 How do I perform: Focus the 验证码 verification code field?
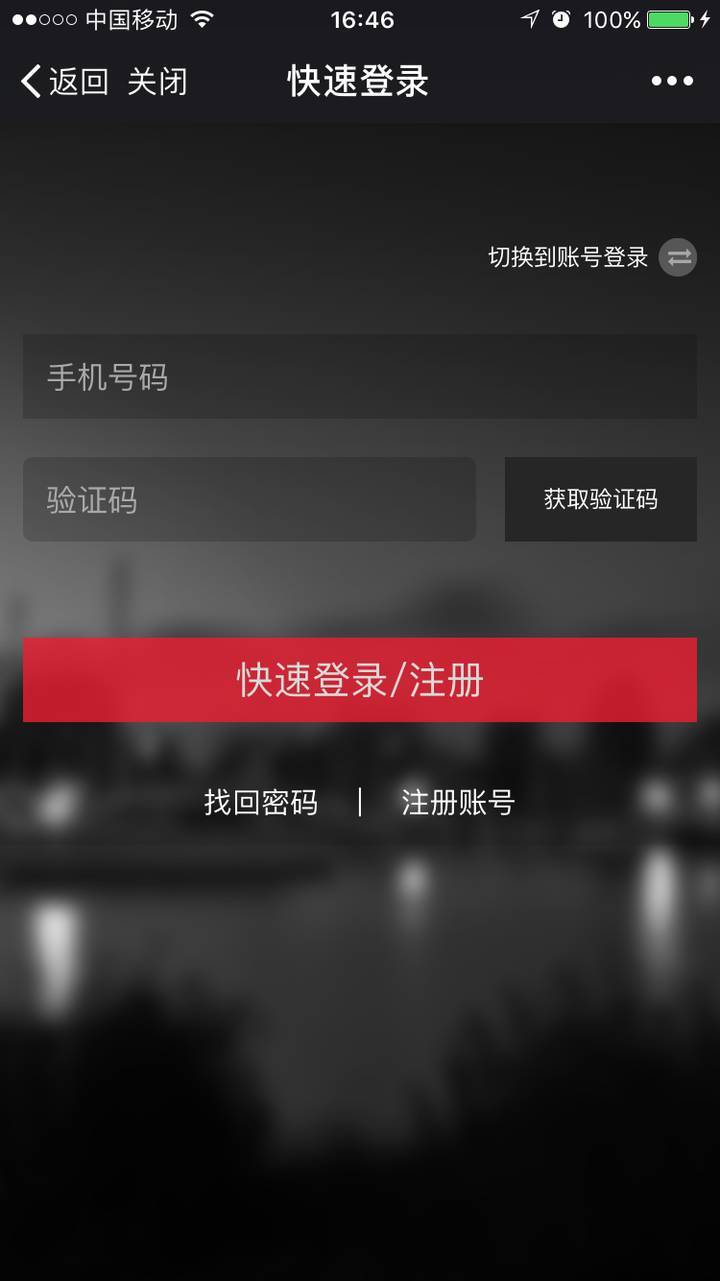point(249,500)
